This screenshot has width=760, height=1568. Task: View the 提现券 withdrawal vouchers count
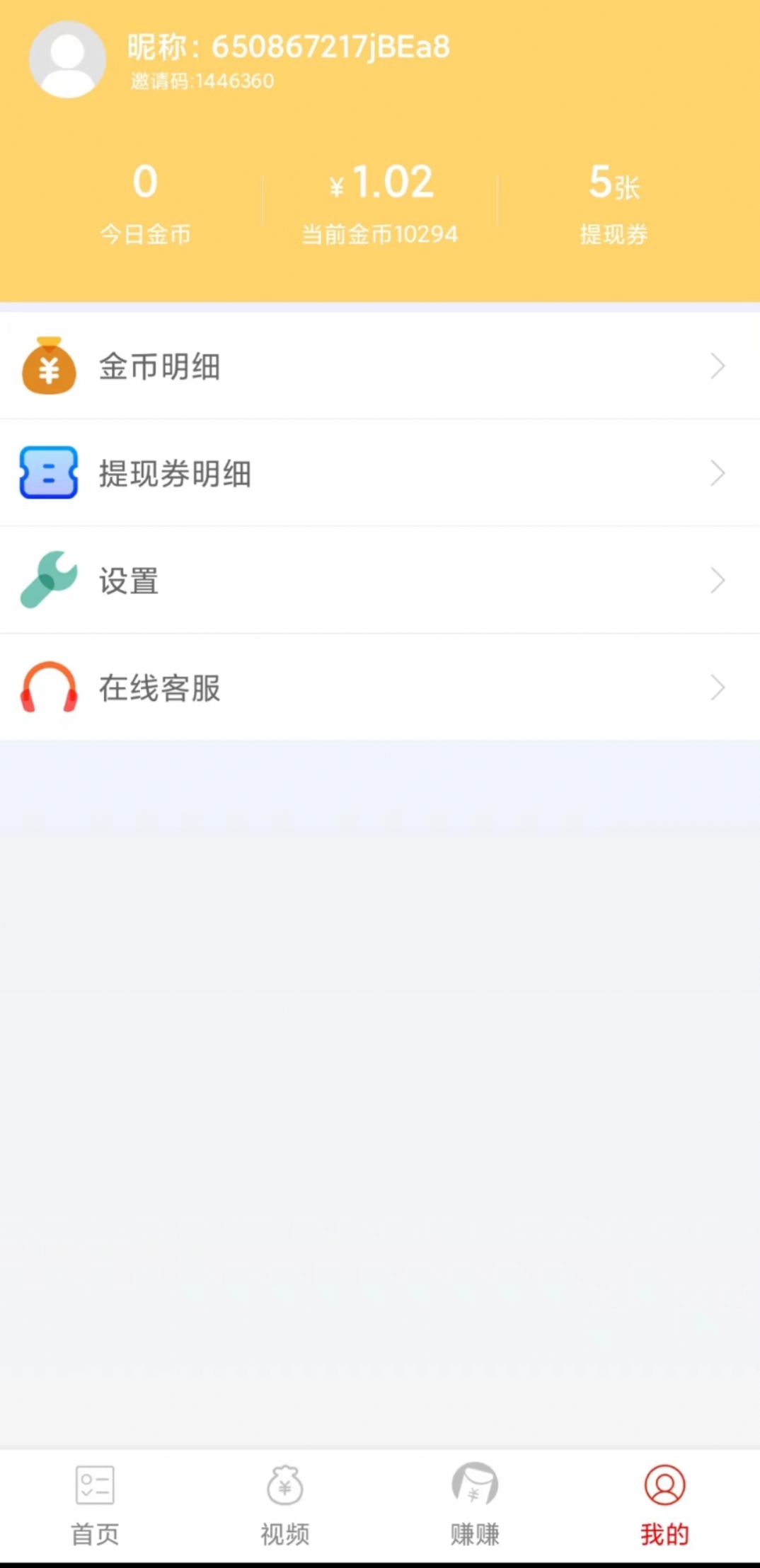click(x=614, y=202)
